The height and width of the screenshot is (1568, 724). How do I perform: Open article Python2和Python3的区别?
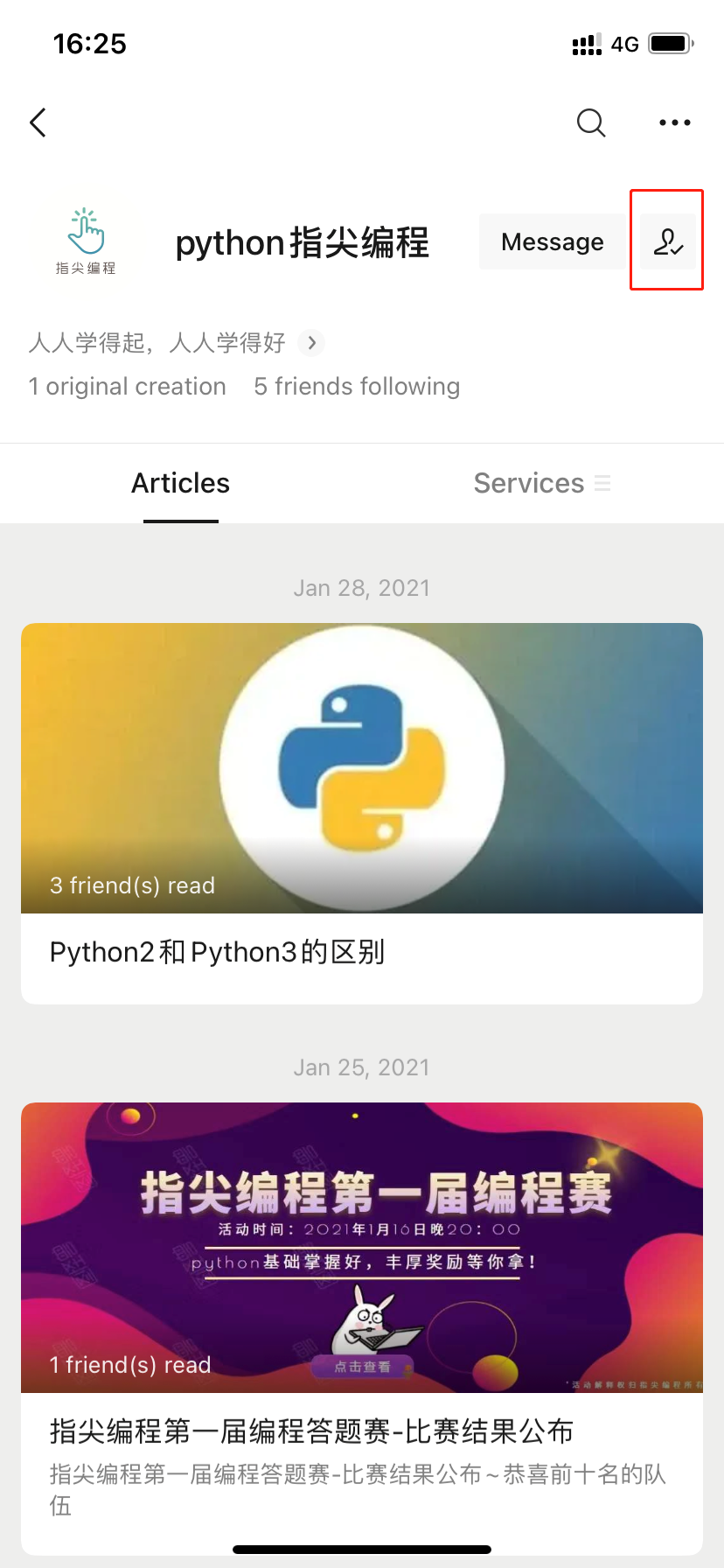coord(362,814)
